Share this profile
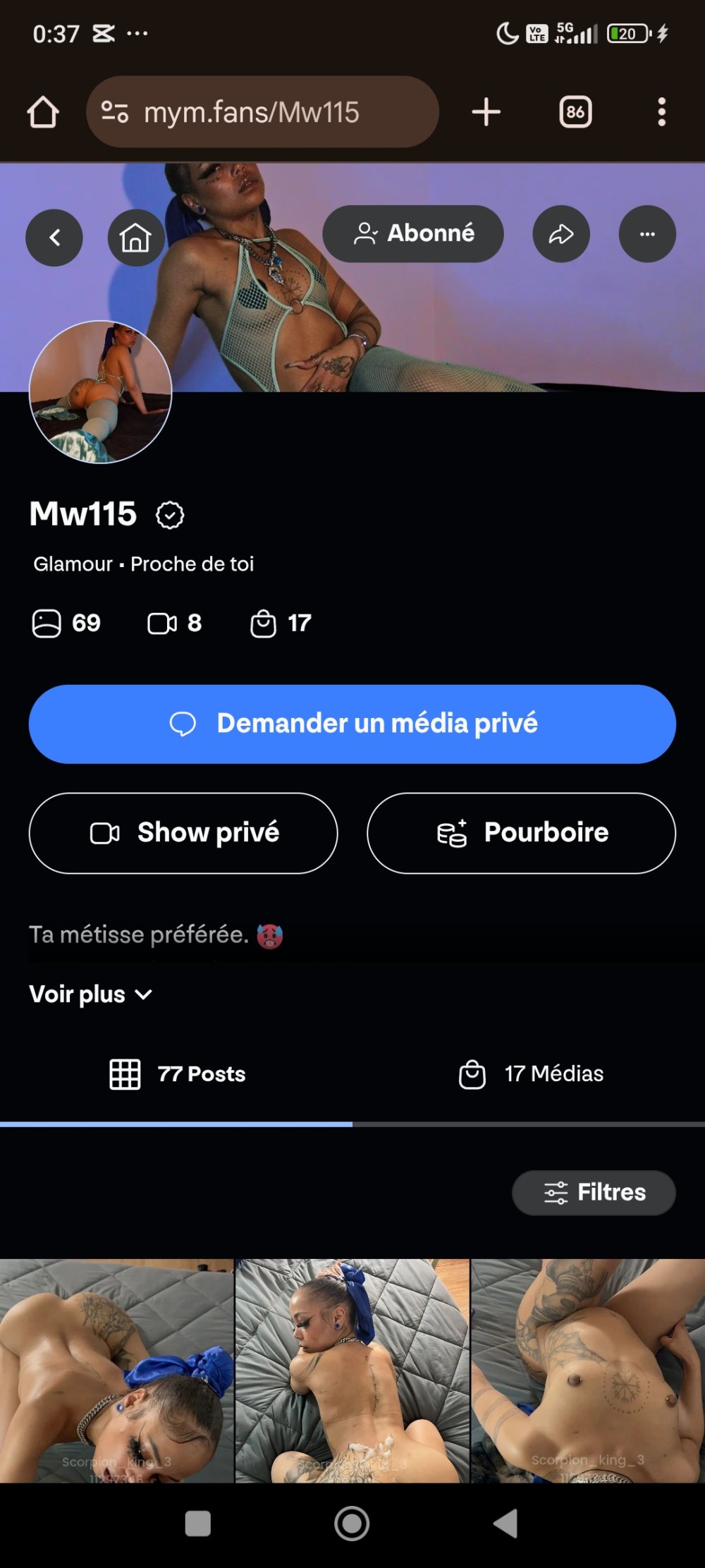This screenshot has width=705, height=1568. 561,234
